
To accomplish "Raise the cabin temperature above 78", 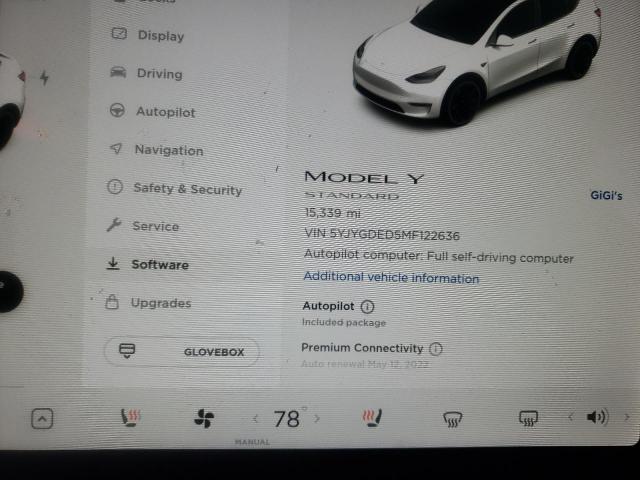I will coord(318,419).
